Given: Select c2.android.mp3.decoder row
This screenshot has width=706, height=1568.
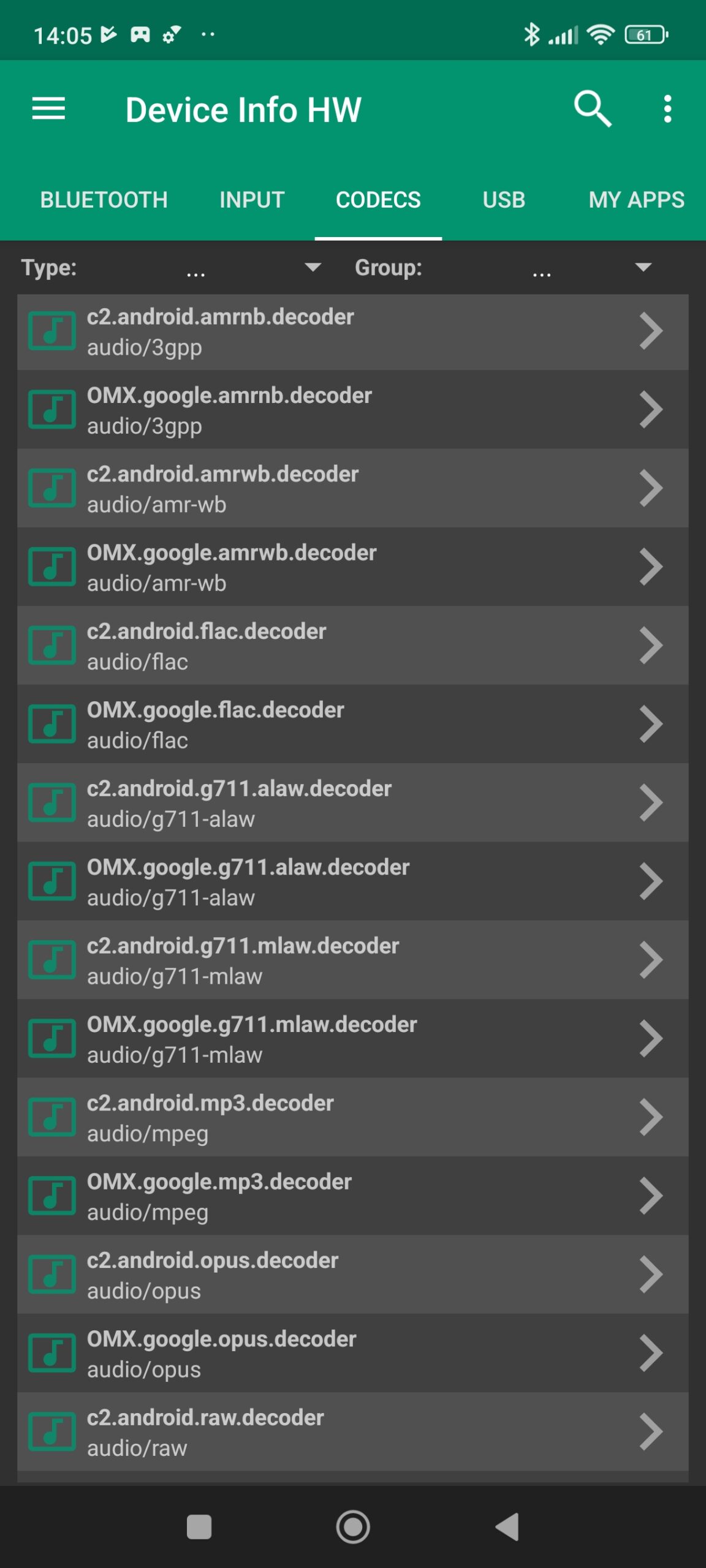Looking at the screenshot, I should (x=352, y=1117).
